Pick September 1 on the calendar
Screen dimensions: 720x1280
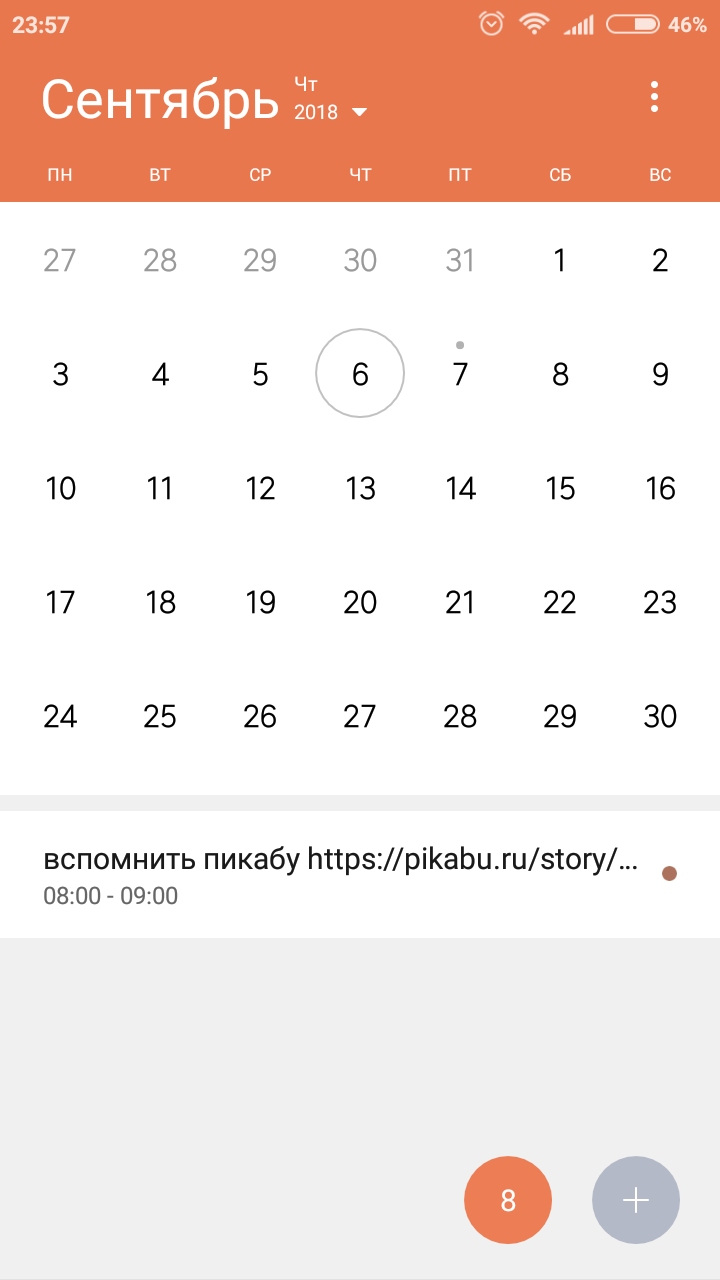click(x=560, y=260)
